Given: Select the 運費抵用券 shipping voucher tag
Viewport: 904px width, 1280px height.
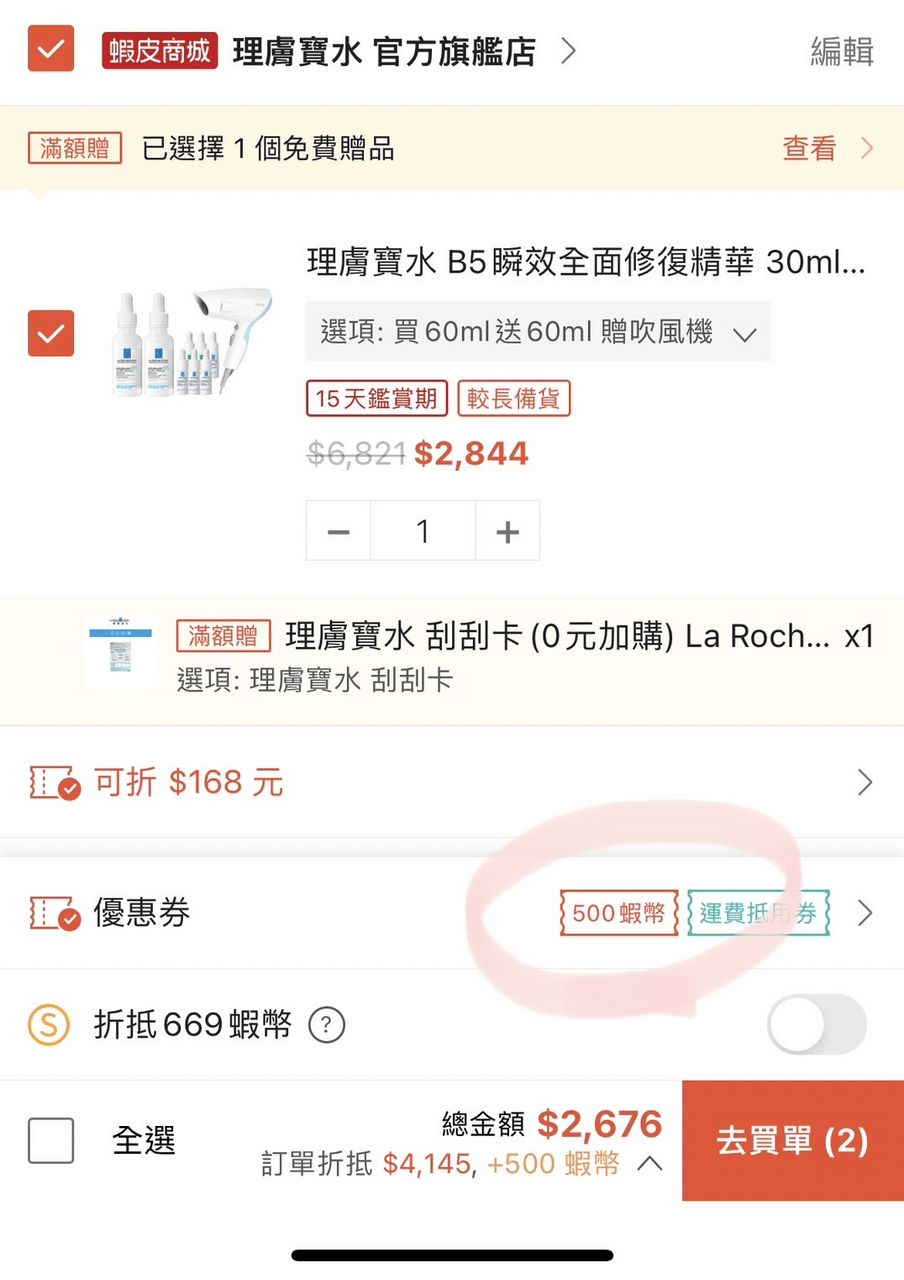Looking at the screenshot, I should coord(758,913).
